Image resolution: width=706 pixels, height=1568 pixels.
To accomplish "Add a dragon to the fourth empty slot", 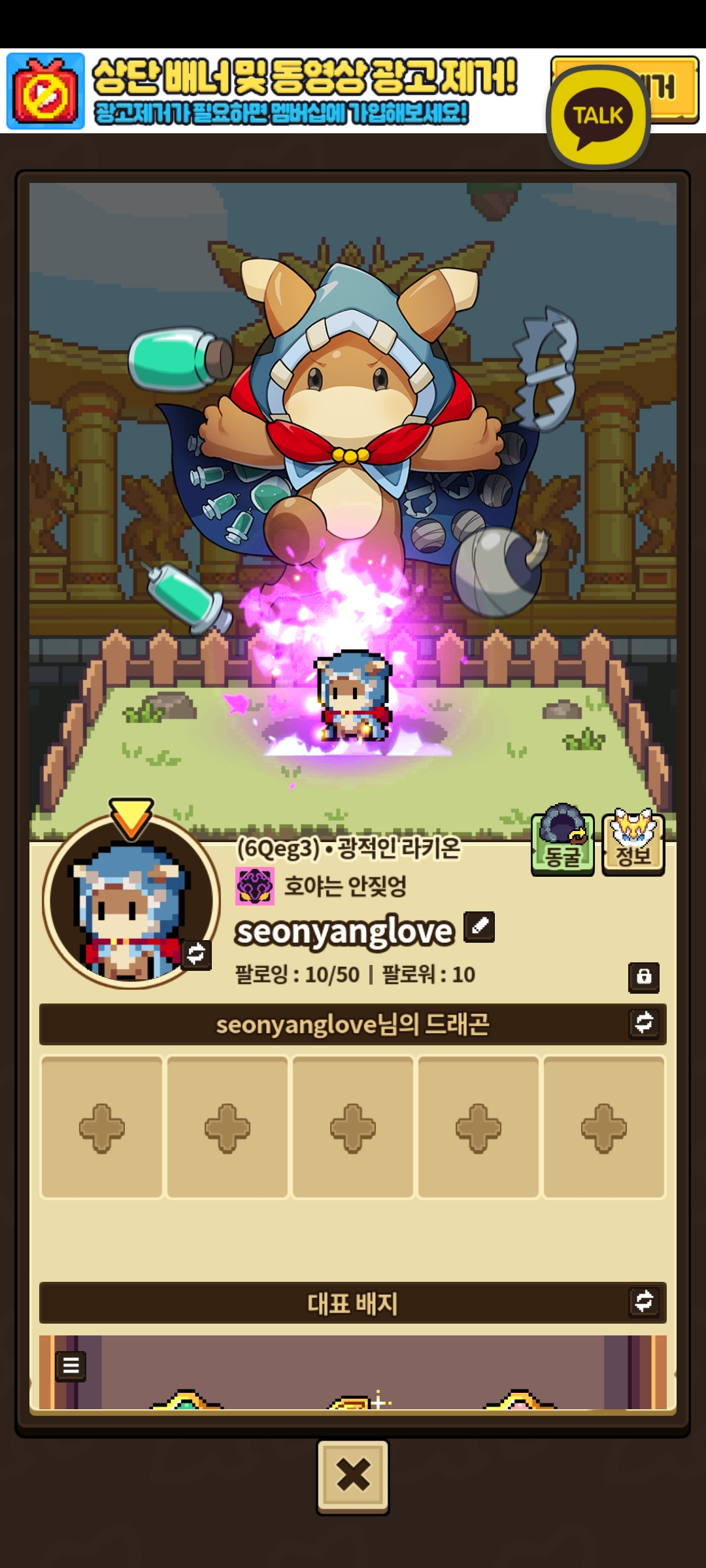I will (x=479, y=1128).
